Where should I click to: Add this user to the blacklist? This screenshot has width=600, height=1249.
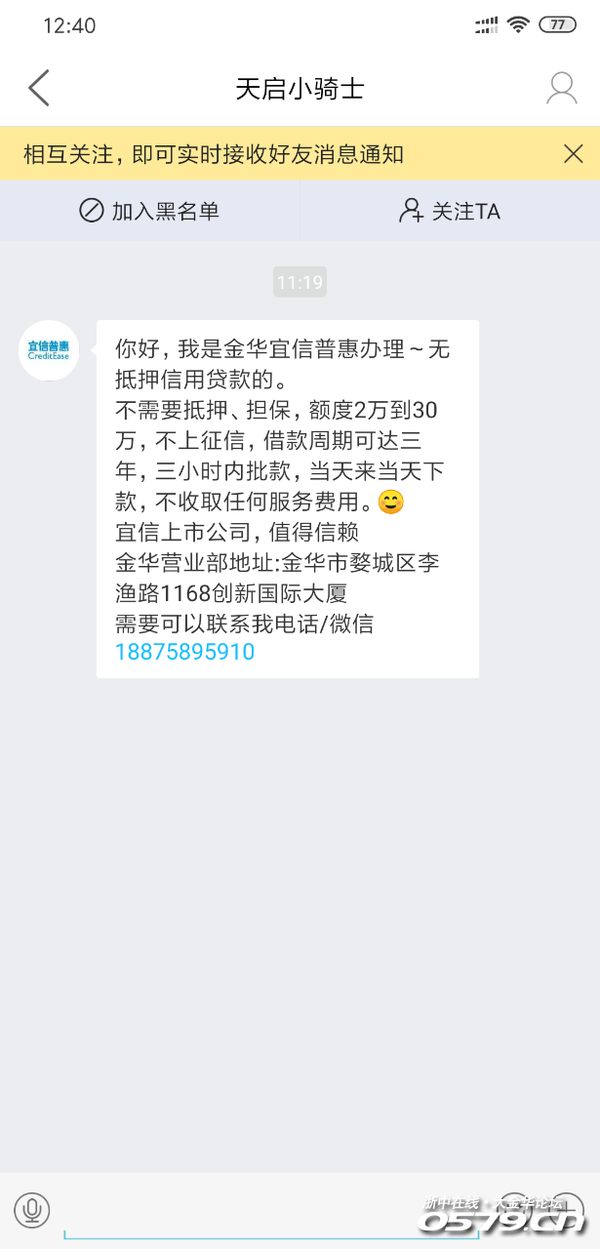149,211
